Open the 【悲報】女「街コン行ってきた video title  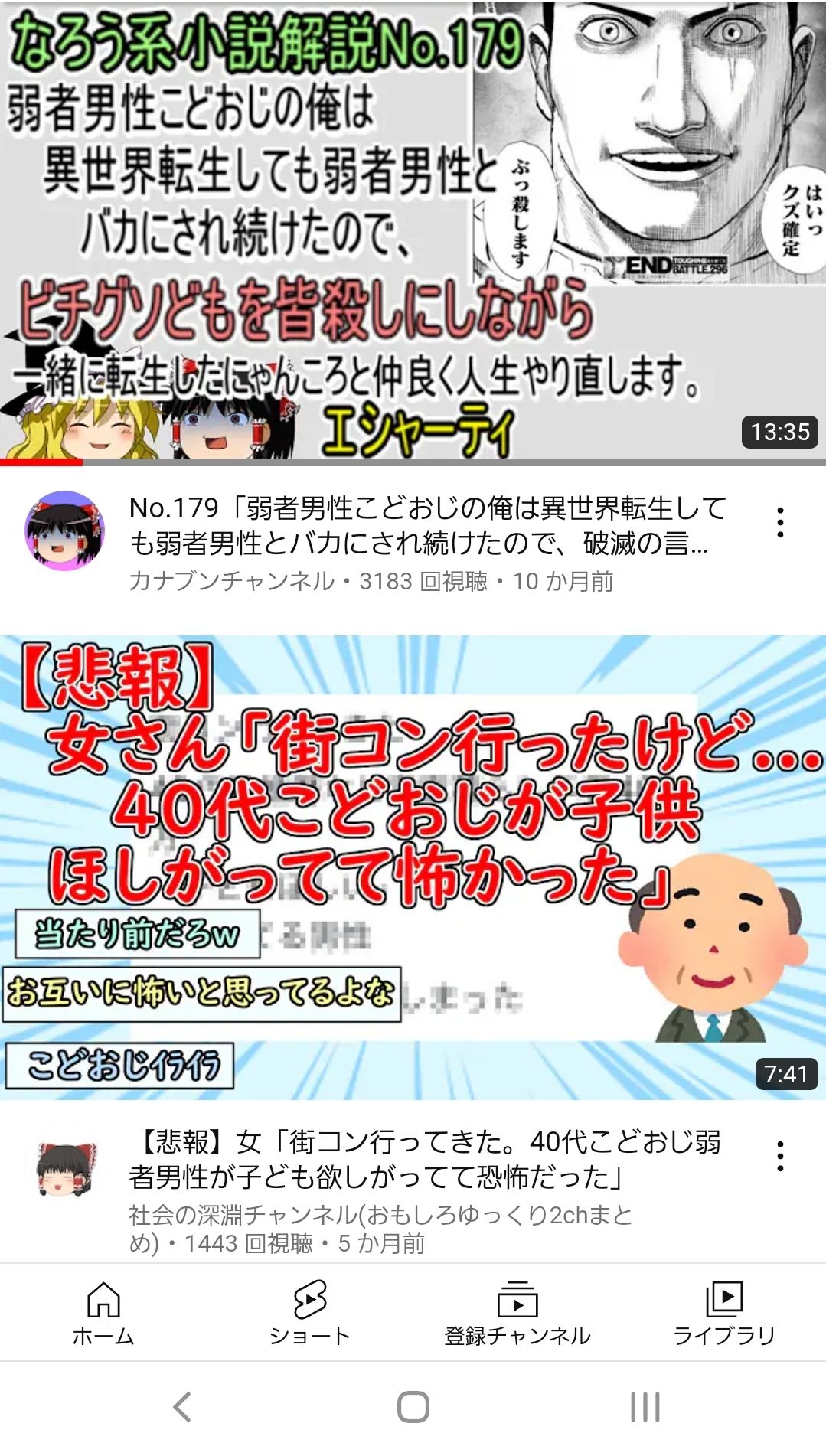pos(425,1159)
